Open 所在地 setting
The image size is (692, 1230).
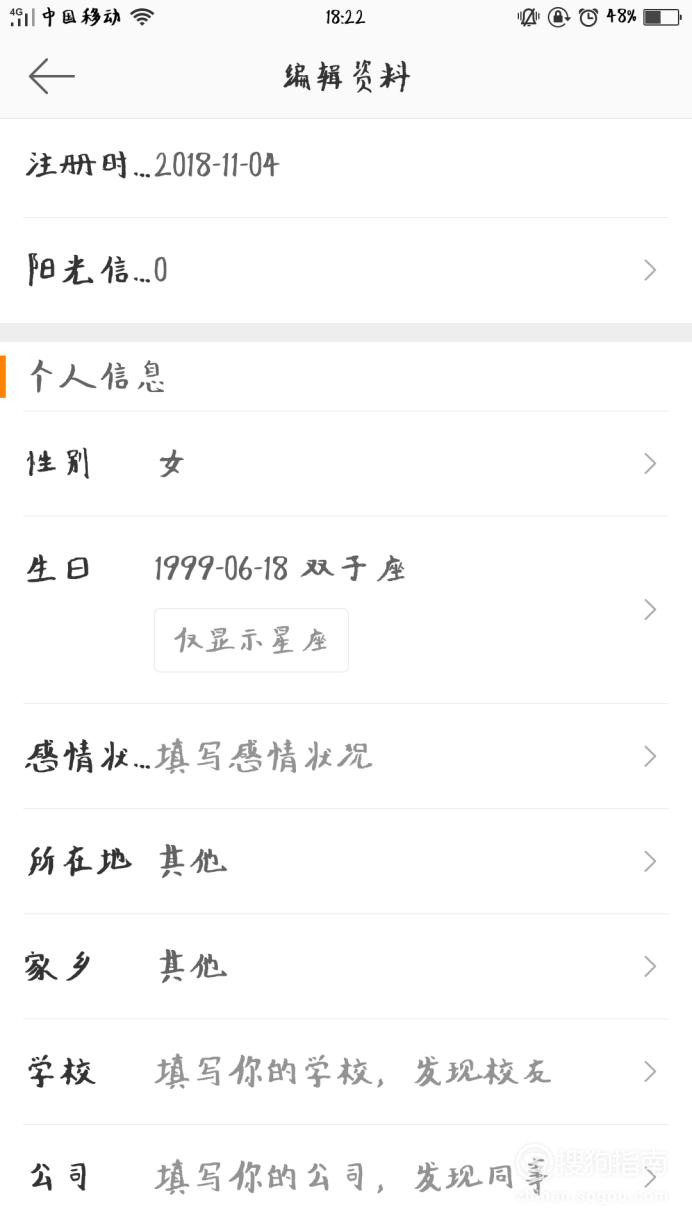pos(346,861)
